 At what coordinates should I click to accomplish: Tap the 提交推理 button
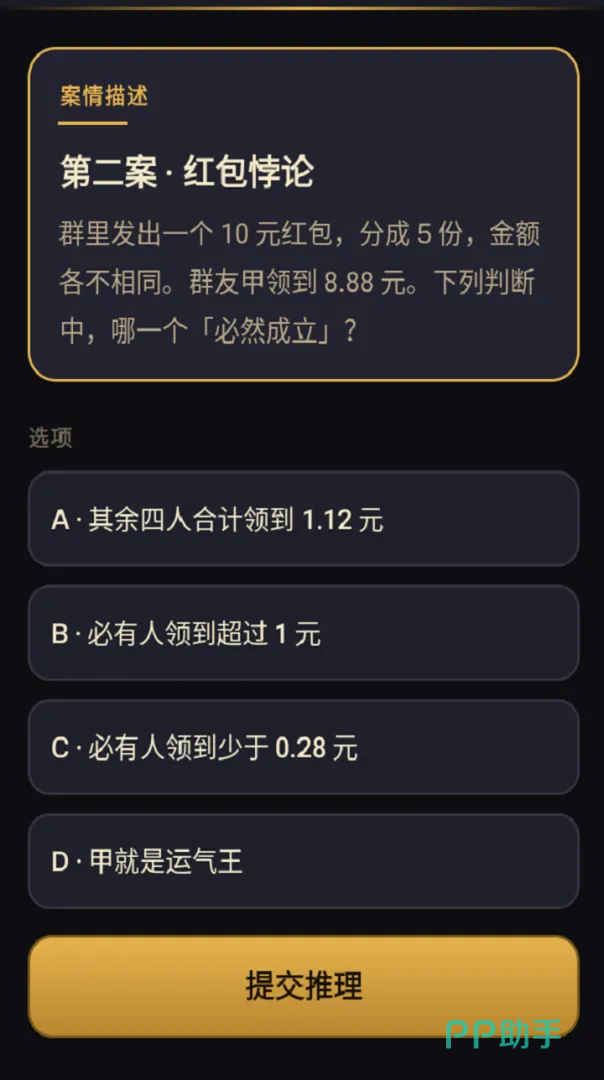tap(303, 986)
